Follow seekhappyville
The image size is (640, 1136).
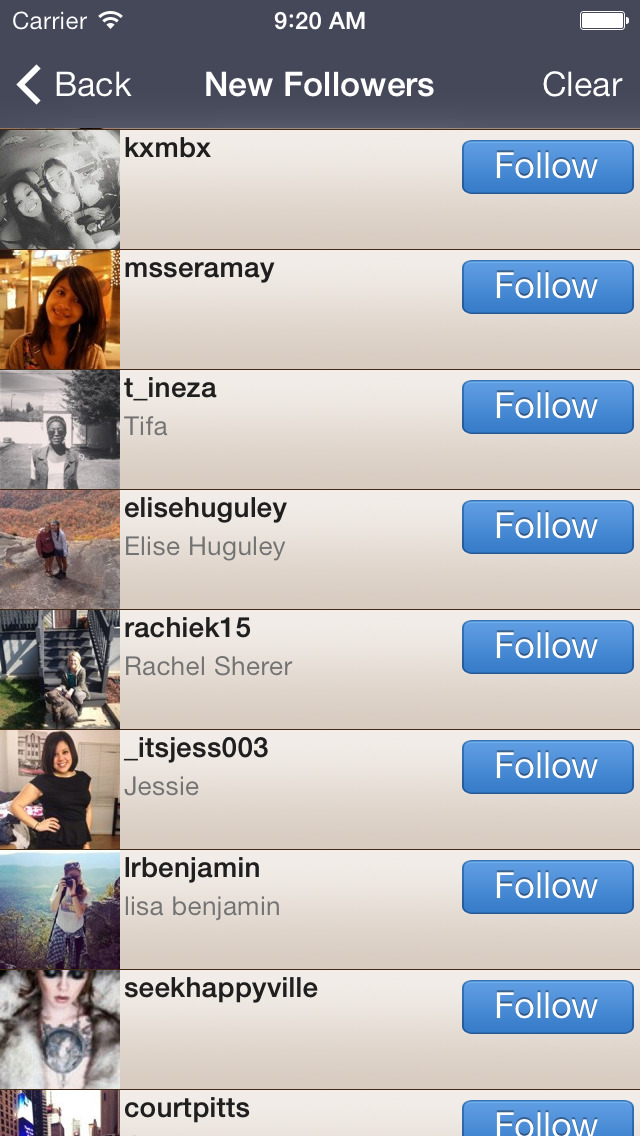(547, 1007)
